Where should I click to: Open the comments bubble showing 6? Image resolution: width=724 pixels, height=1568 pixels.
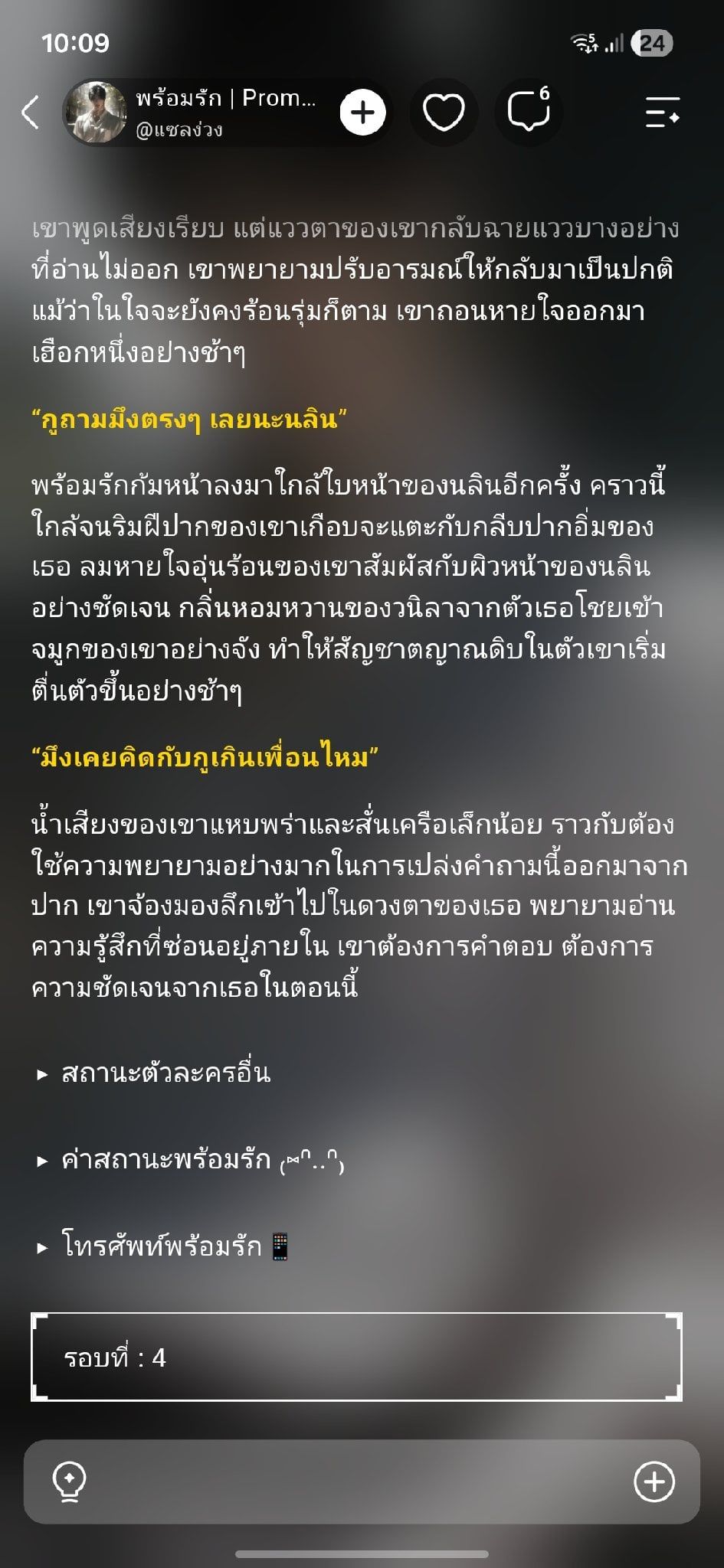529,111
